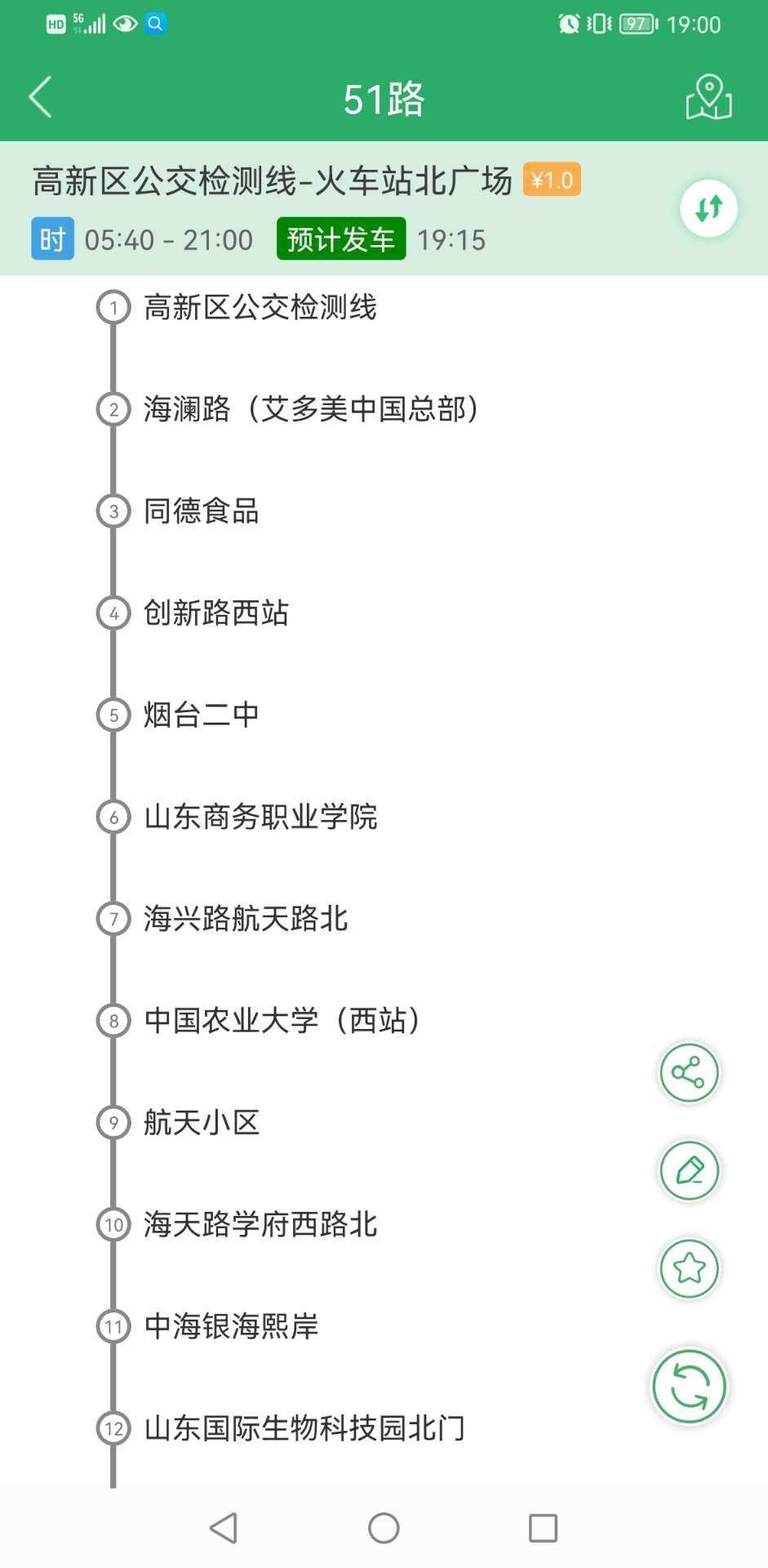
Task: Open stop 同德食品
Action: [201, 511]
